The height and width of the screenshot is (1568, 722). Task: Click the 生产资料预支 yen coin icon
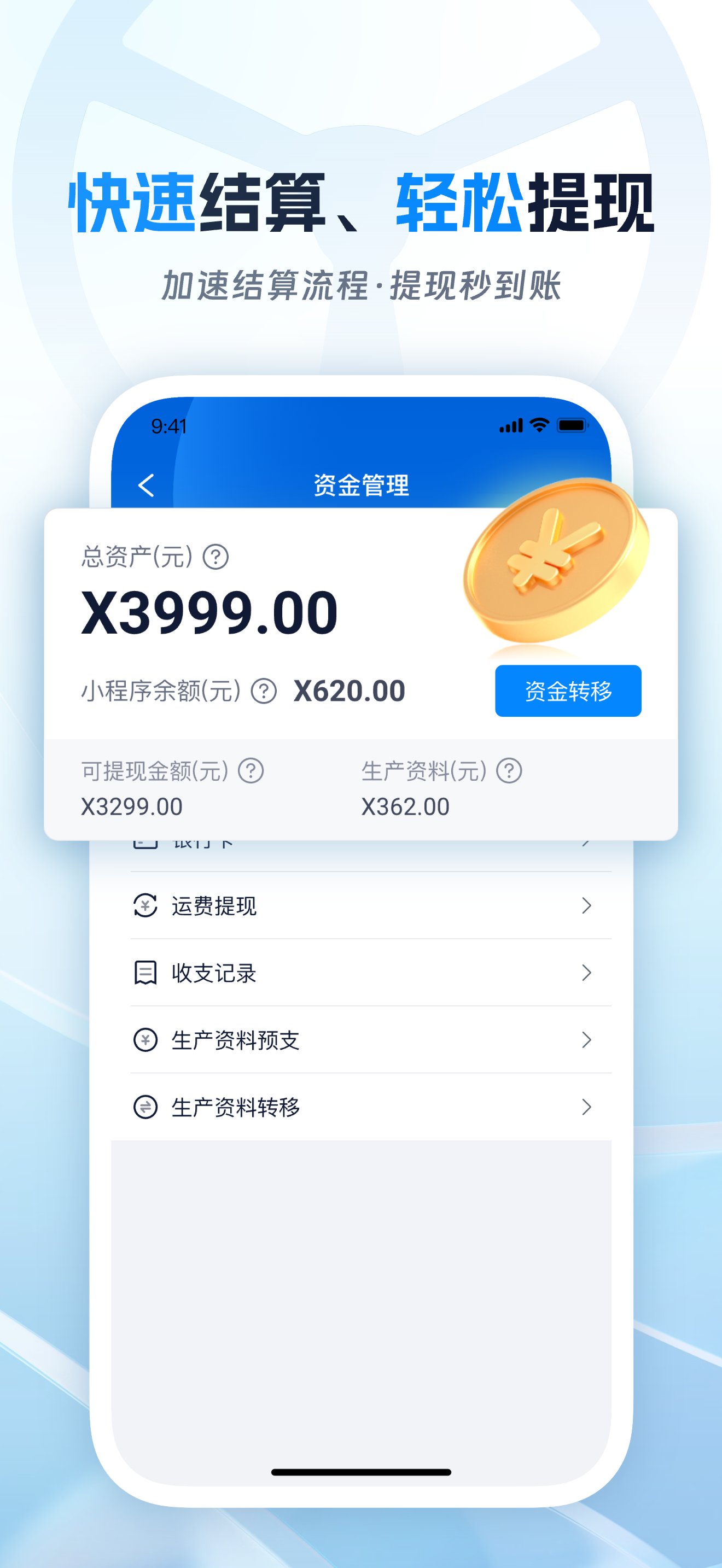click(145, 1040)
